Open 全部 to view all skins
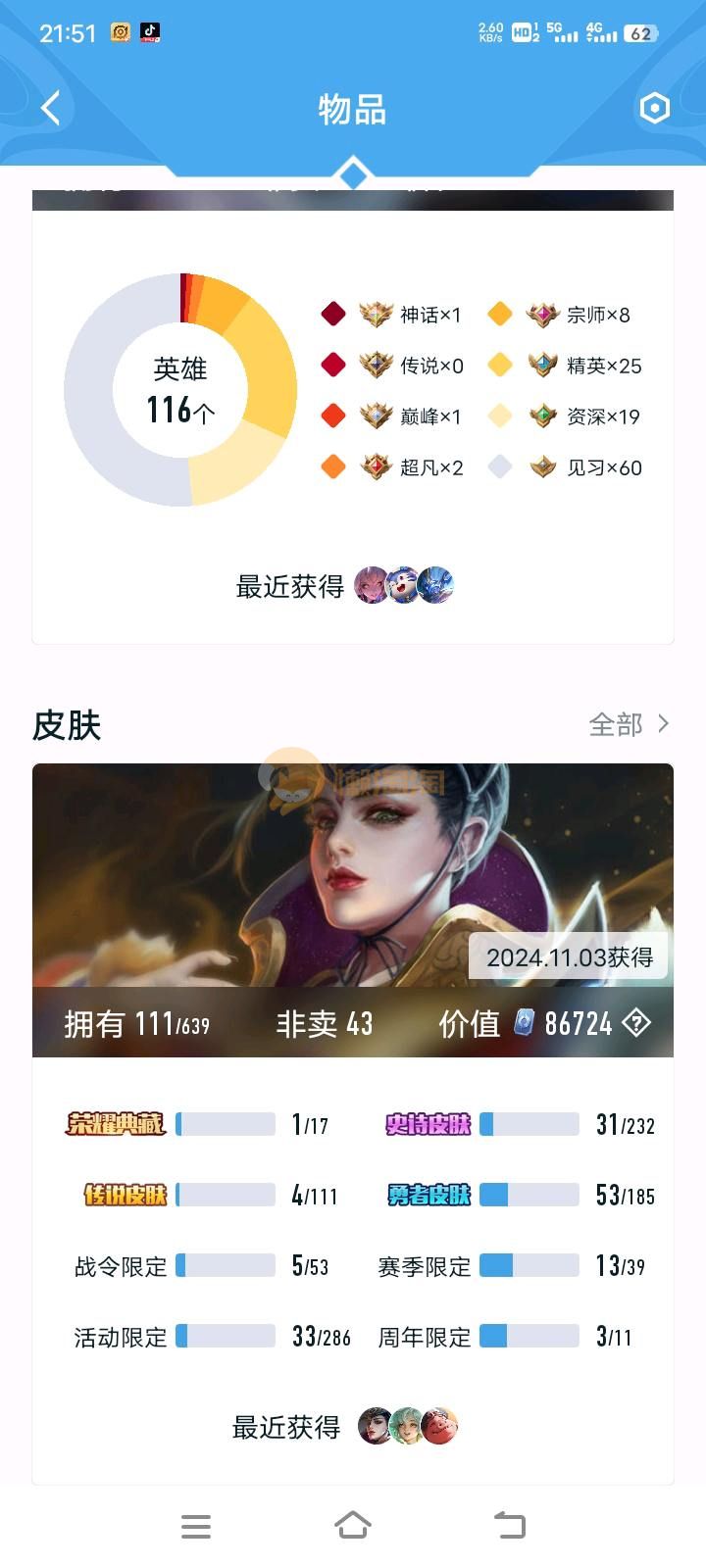706x1568 pixels. 628,724
